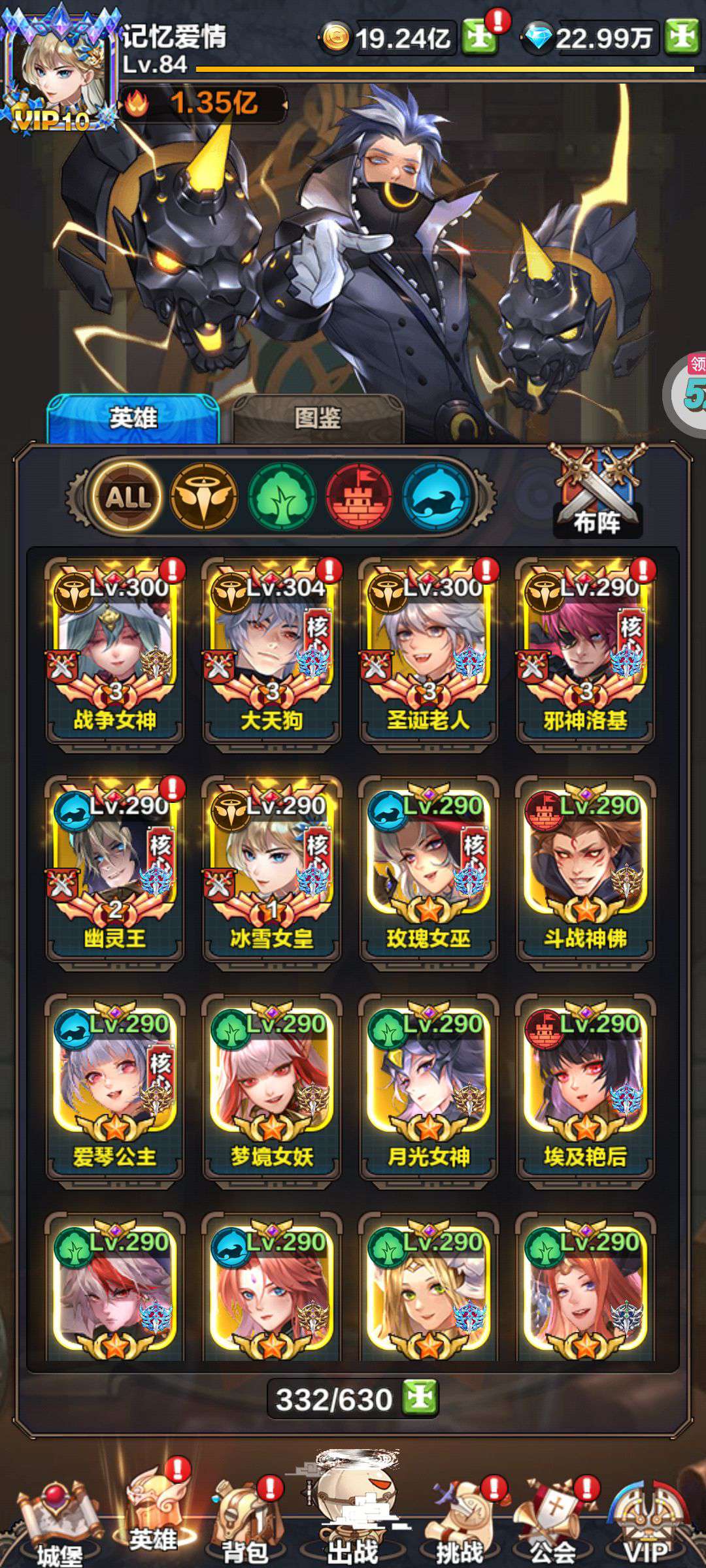This screenshot has width=706, height=1568.
Task: Select the ALL hero filter
Action: 128,498
